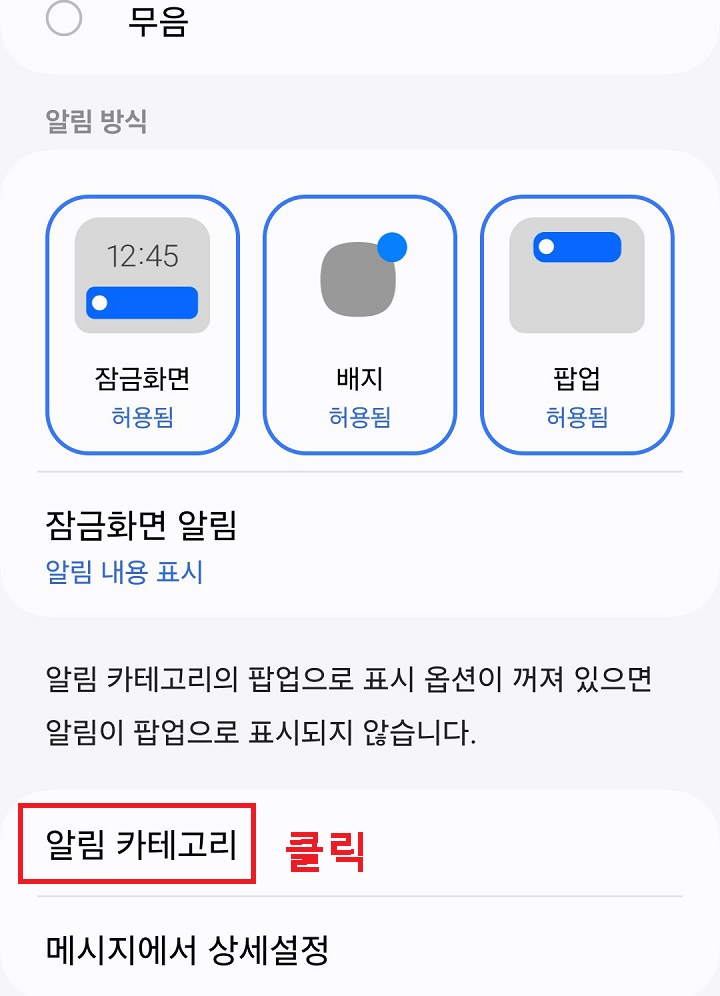Toggle the 배지 allowed state
The image size is (720, 996).
click(x=359, y=416)
